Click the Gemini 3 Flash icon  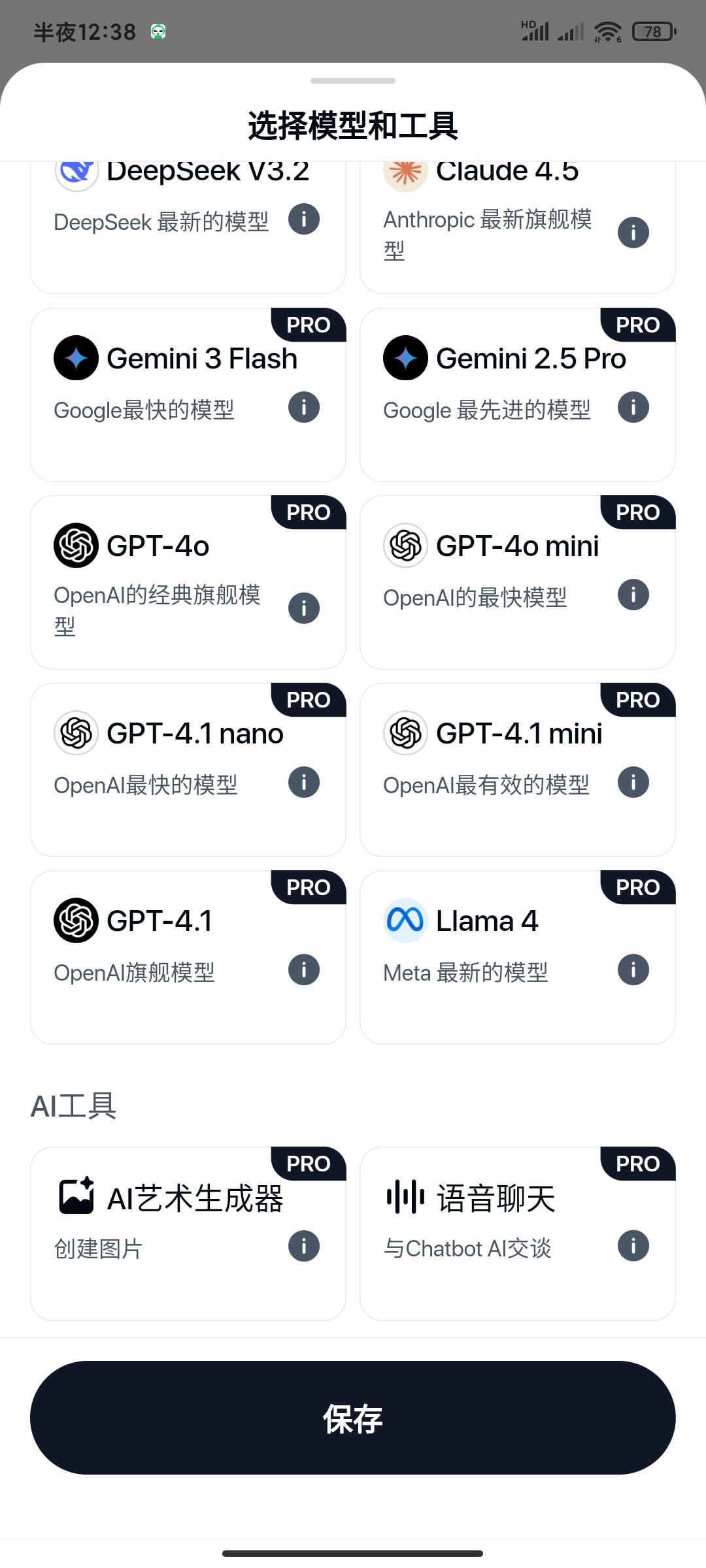(x=75, y=358)
